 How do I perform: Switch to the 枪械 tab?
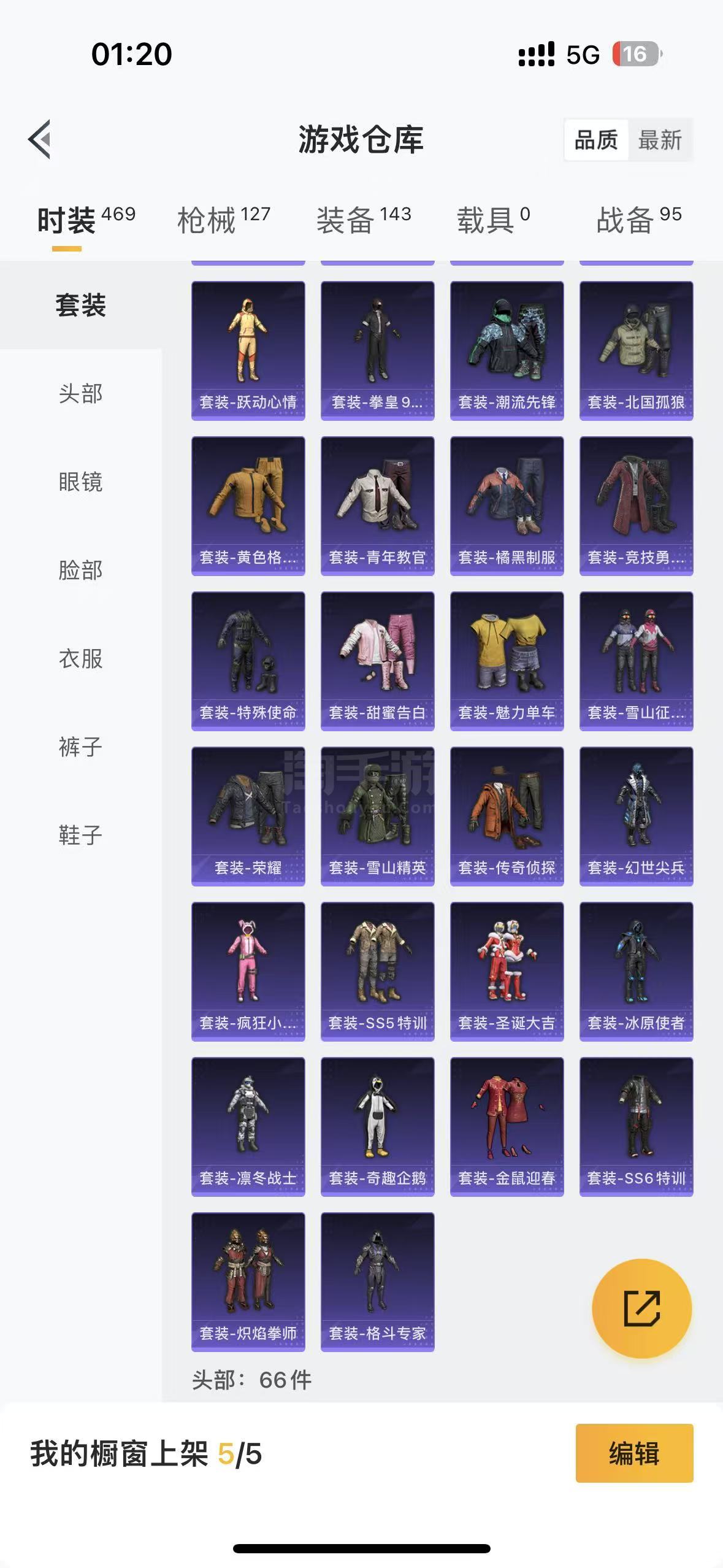click(x=224, y=220)
